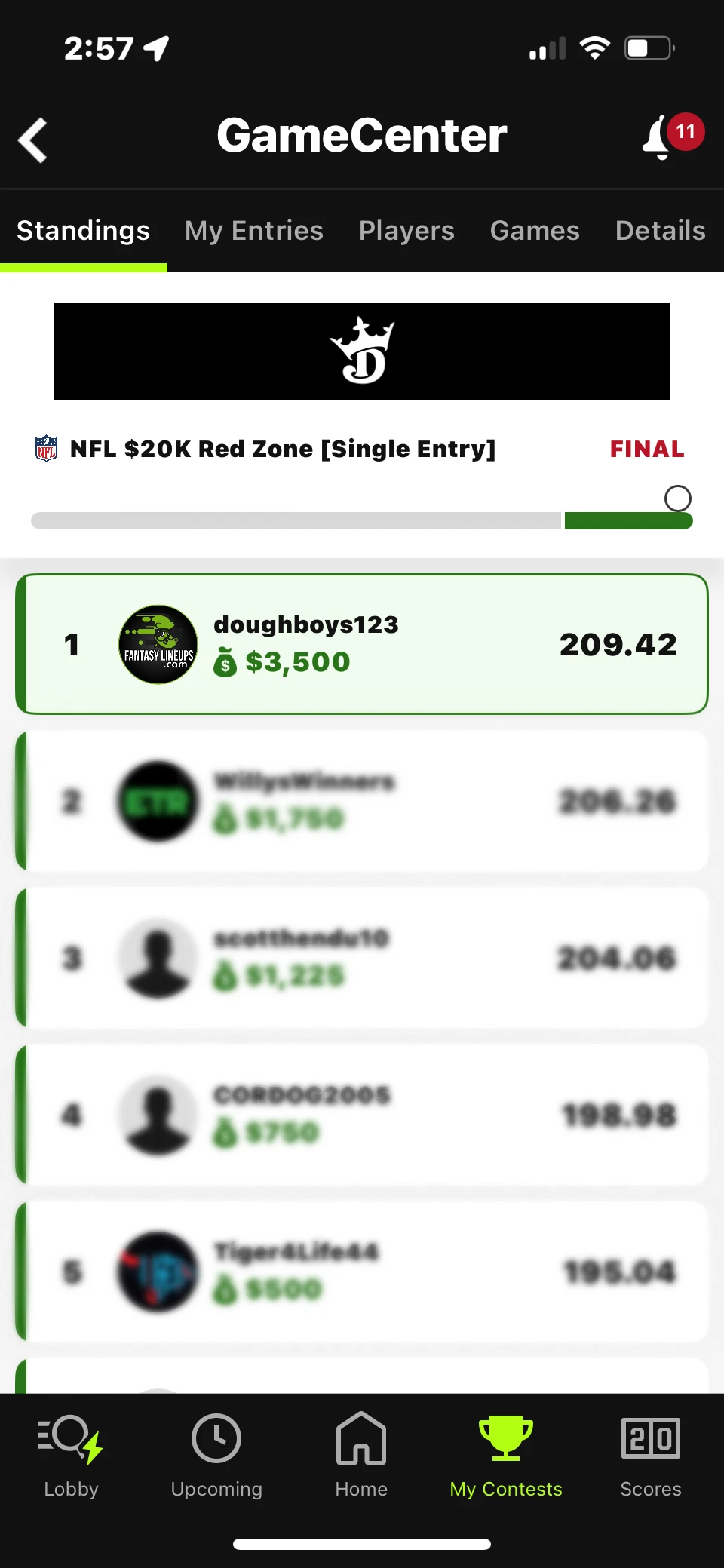Screen dimensions: 724x1568
Task: Go back with the arrow icon
Action: 33,140
